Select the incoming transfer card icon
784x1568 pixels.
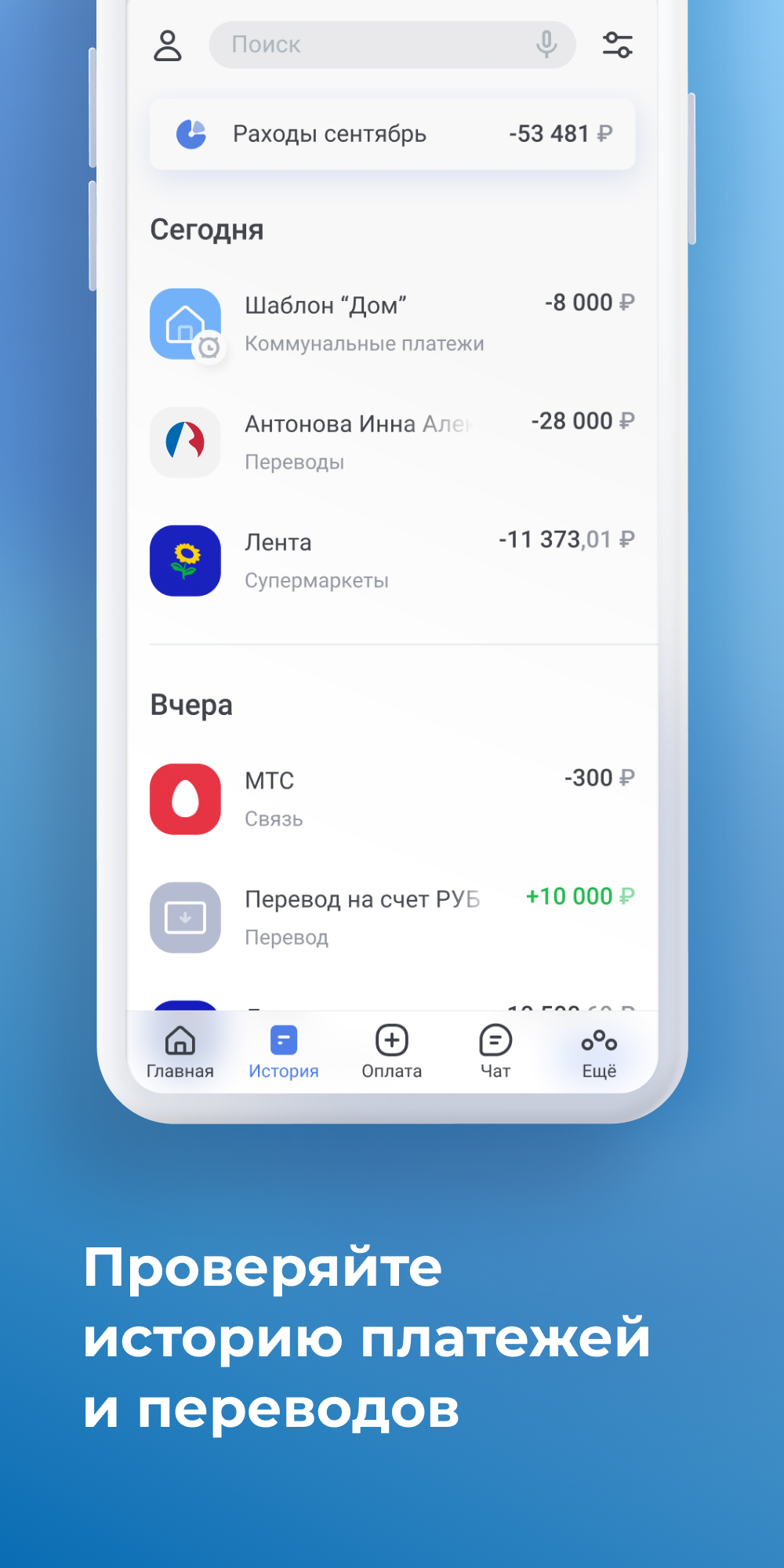185,918
